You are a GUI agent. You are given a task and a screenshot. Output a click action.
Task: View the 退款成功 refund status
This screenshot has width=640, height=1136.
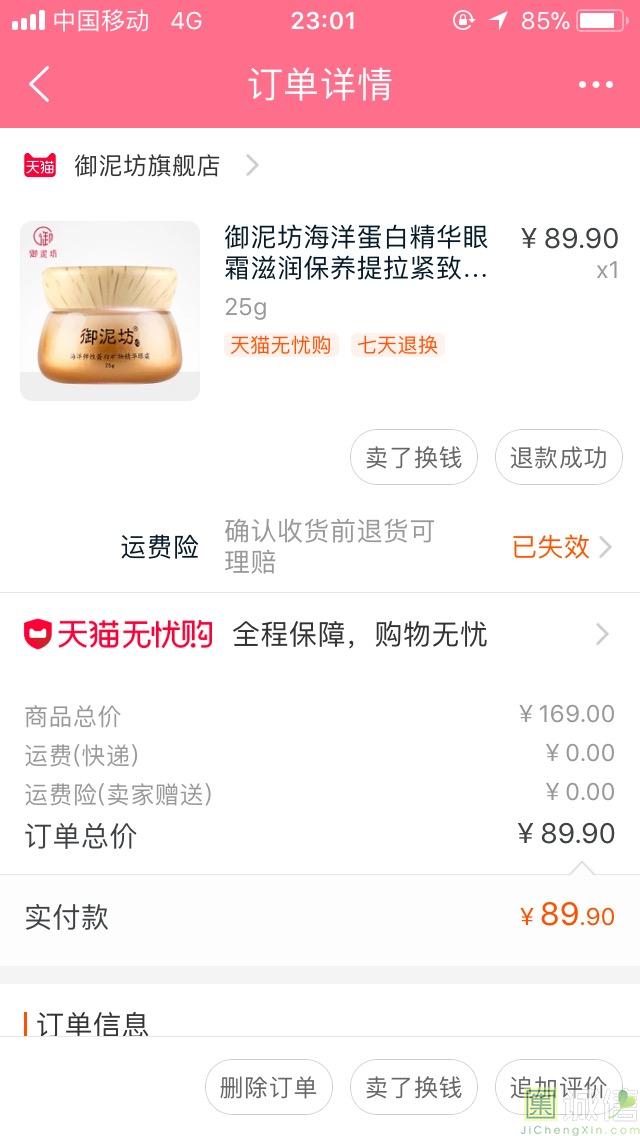558,458
